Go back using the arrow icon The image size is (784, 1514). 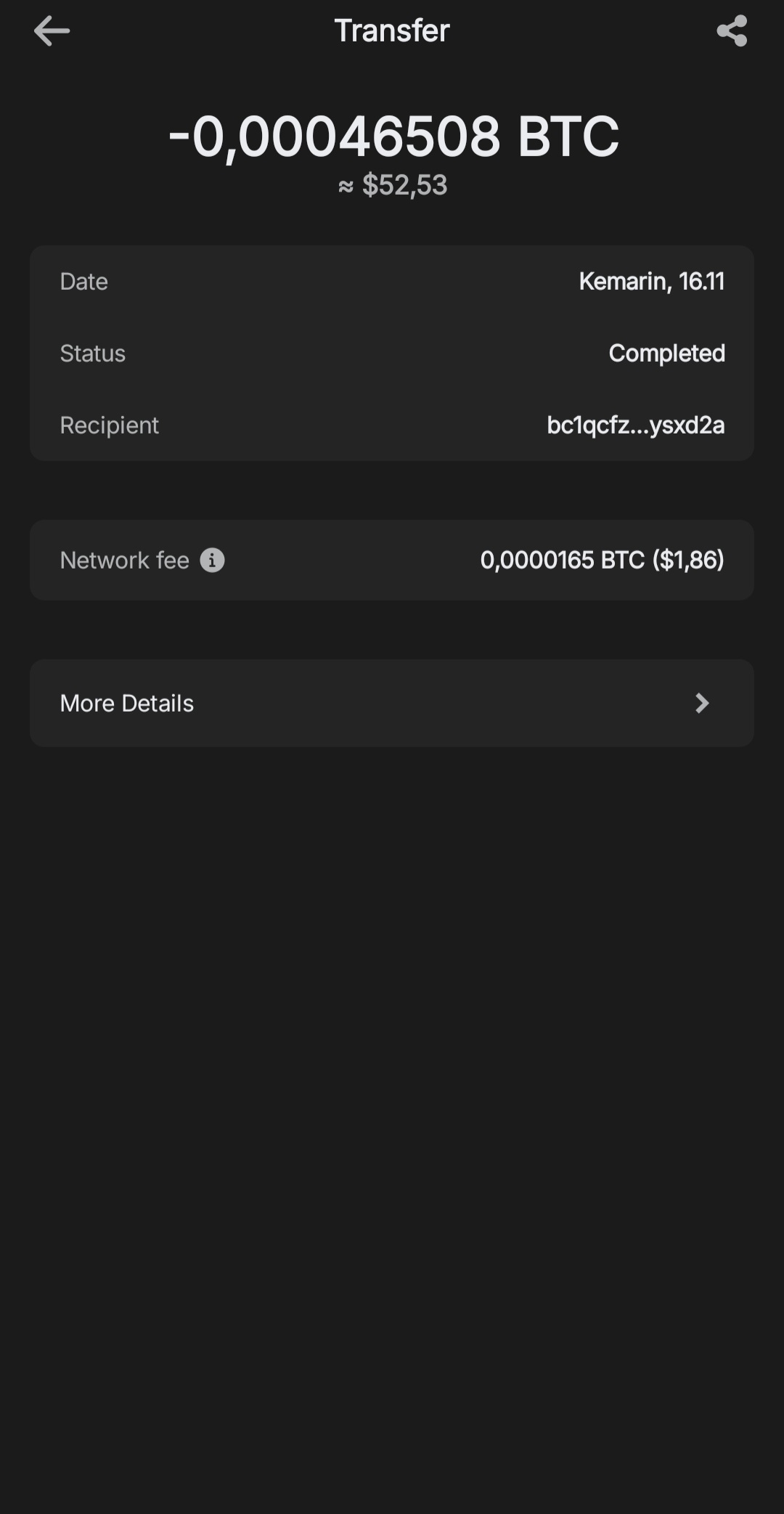click(52, 31)
